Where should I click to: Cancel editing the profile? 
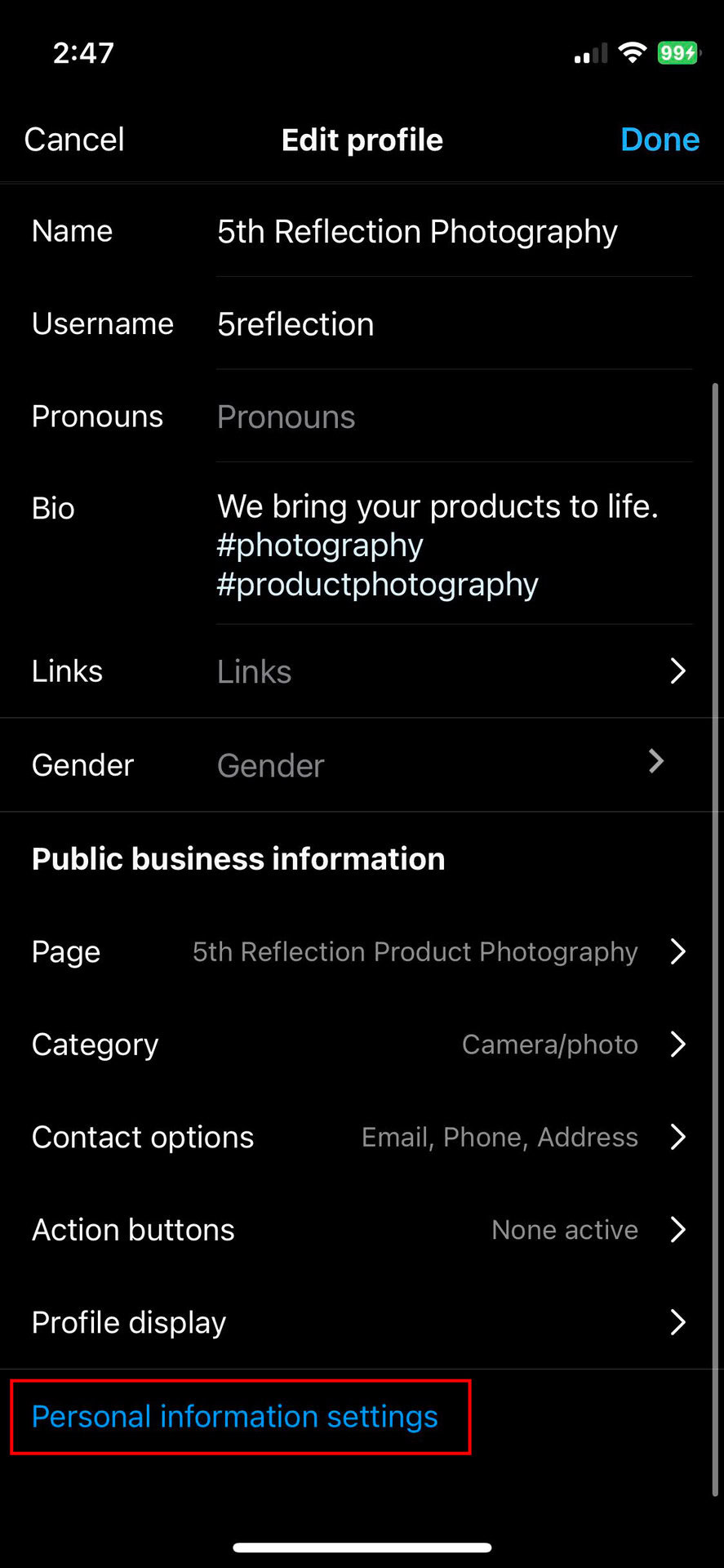(74, 140)
